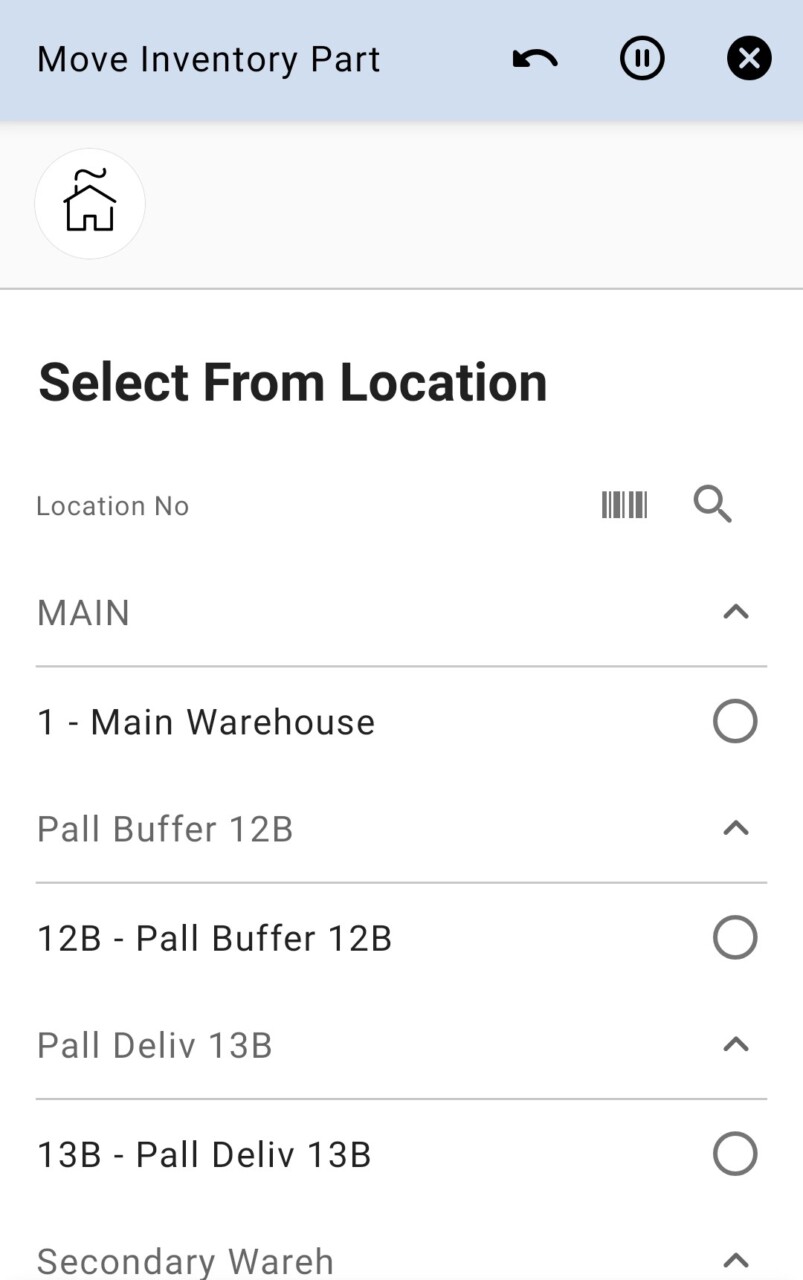Image resolution: width=803 pixels, height=1280 pixels.
Task: Tap the Location No input field
Action: click(300, 506)
